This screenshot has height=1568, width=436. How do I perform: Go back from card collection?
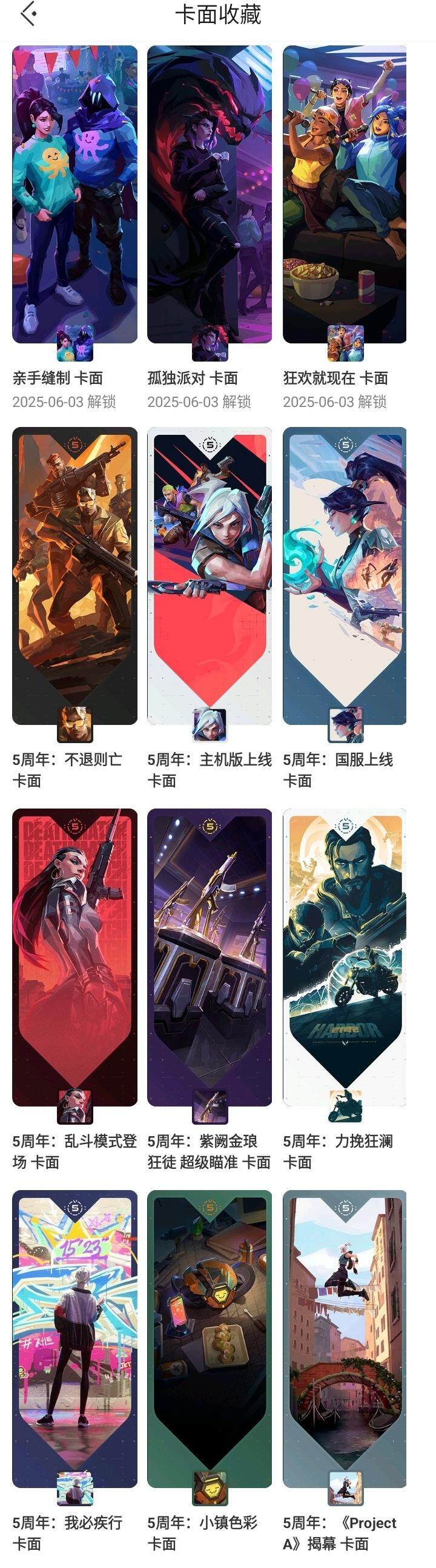coord(28,14)
